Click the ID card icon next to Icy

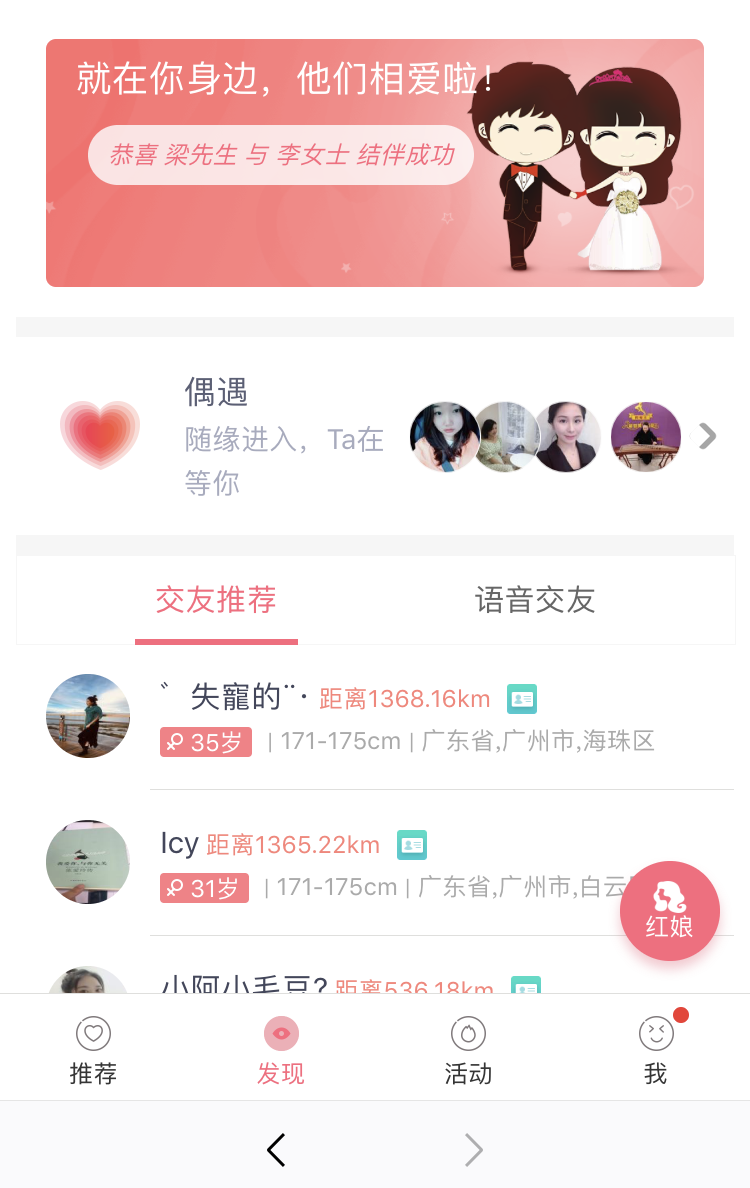412,844
